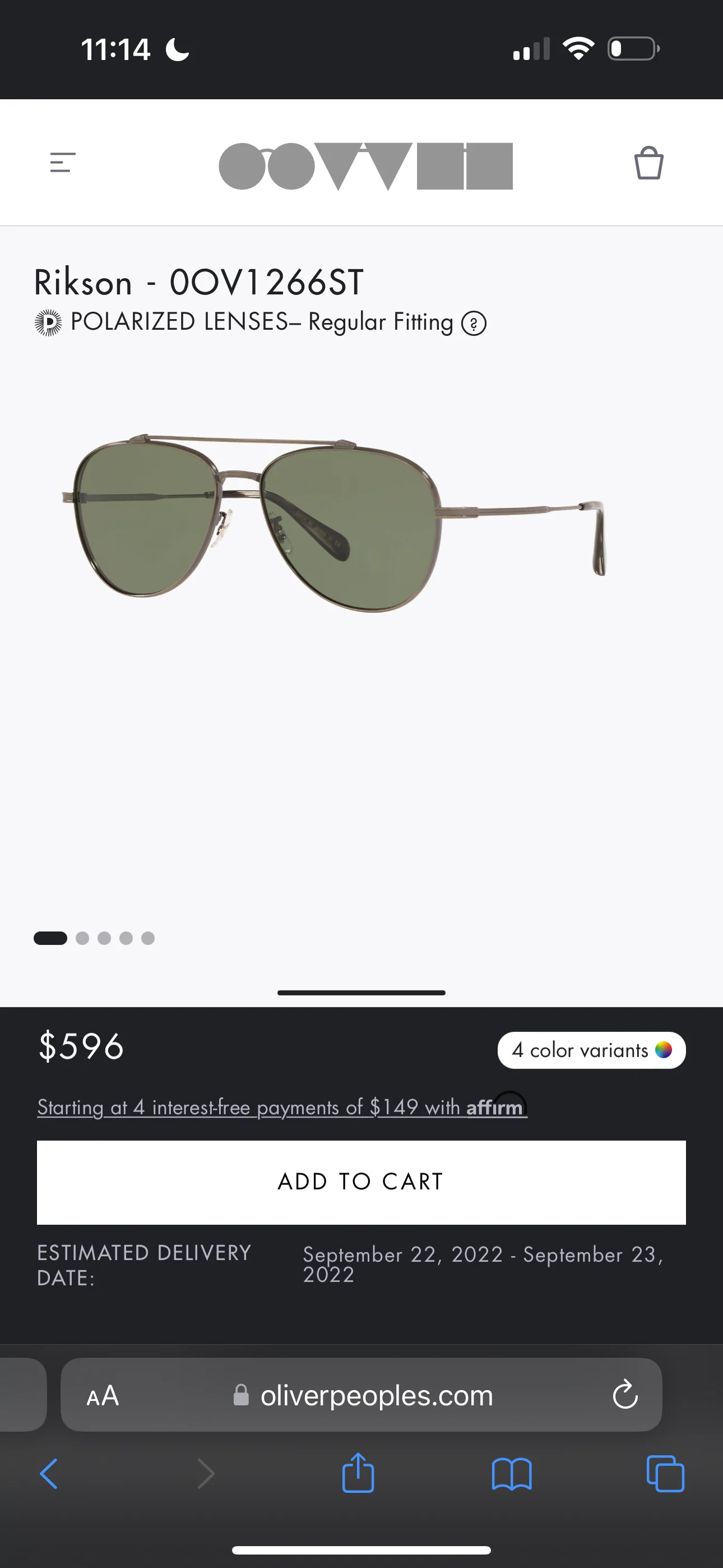
Task: Jump to the third image dot
Action: (104, 938)
